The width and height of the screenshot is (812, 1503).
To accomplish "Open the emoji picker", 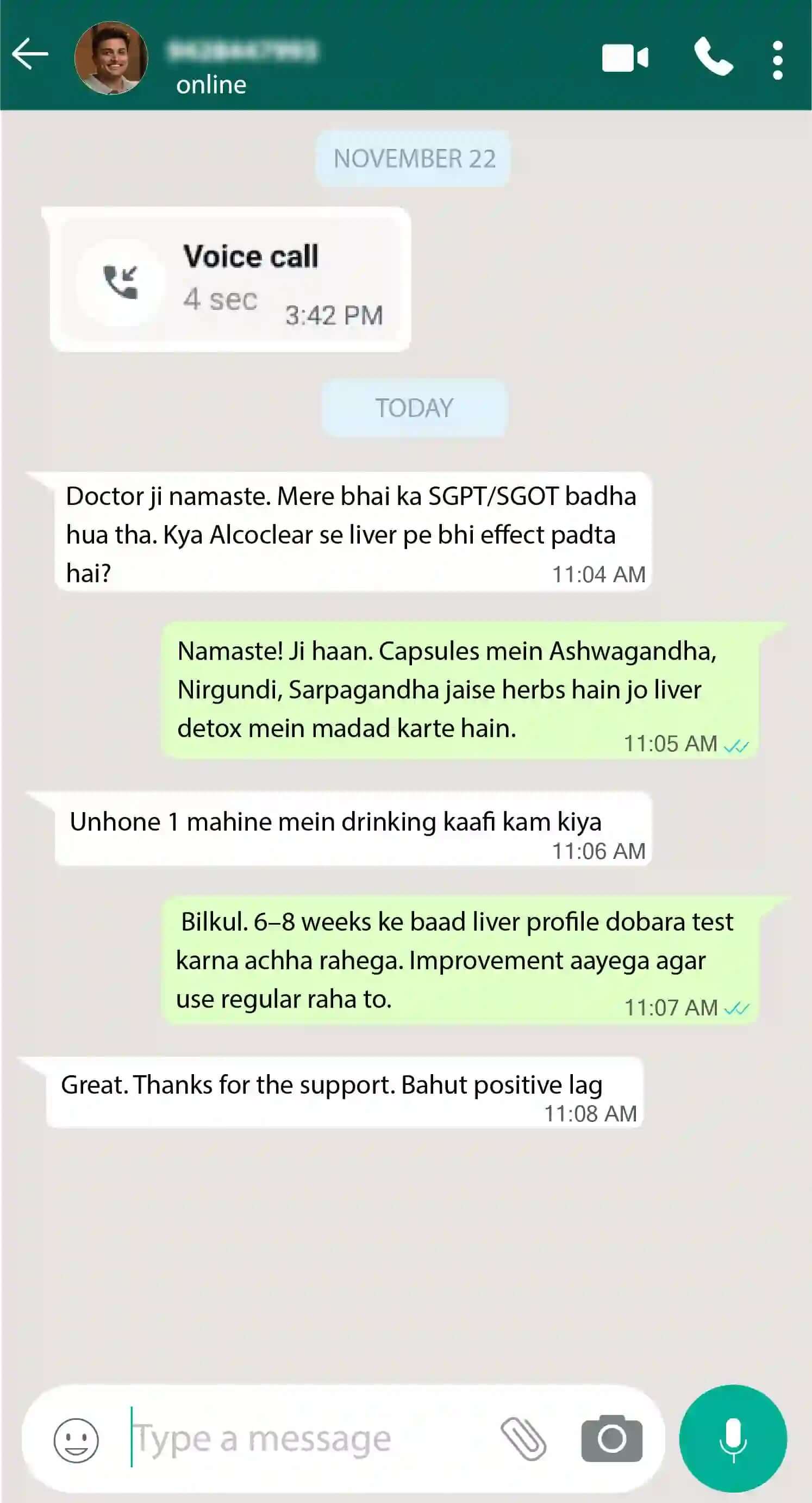I will (x=76, y=1440).
